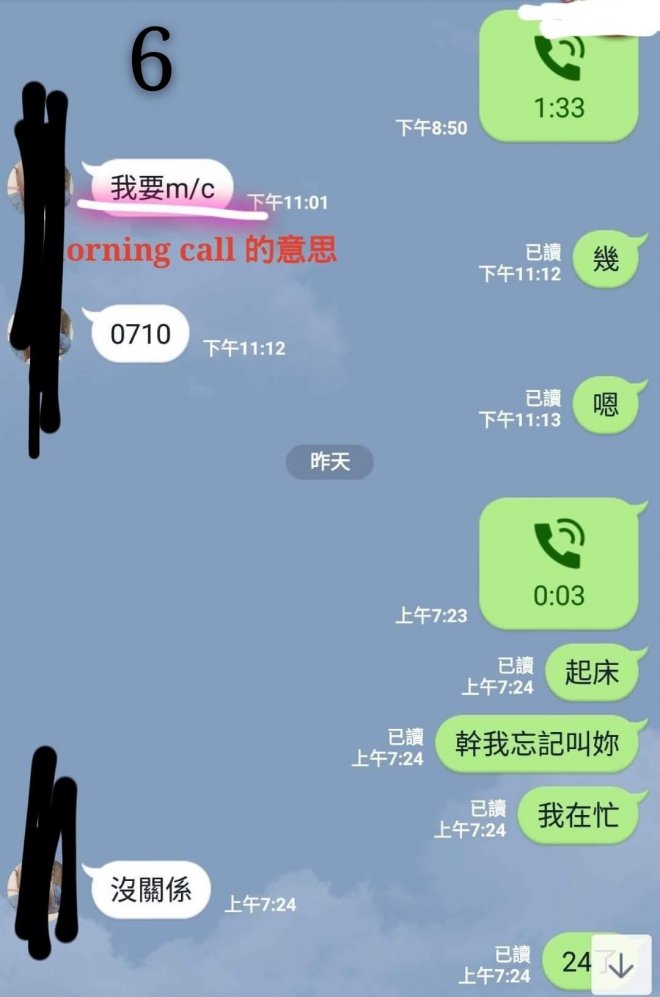Viewport: 660px width, 997px height.
Task: Tap the 0:03 voice call record
Action: (x=558, y=563)
